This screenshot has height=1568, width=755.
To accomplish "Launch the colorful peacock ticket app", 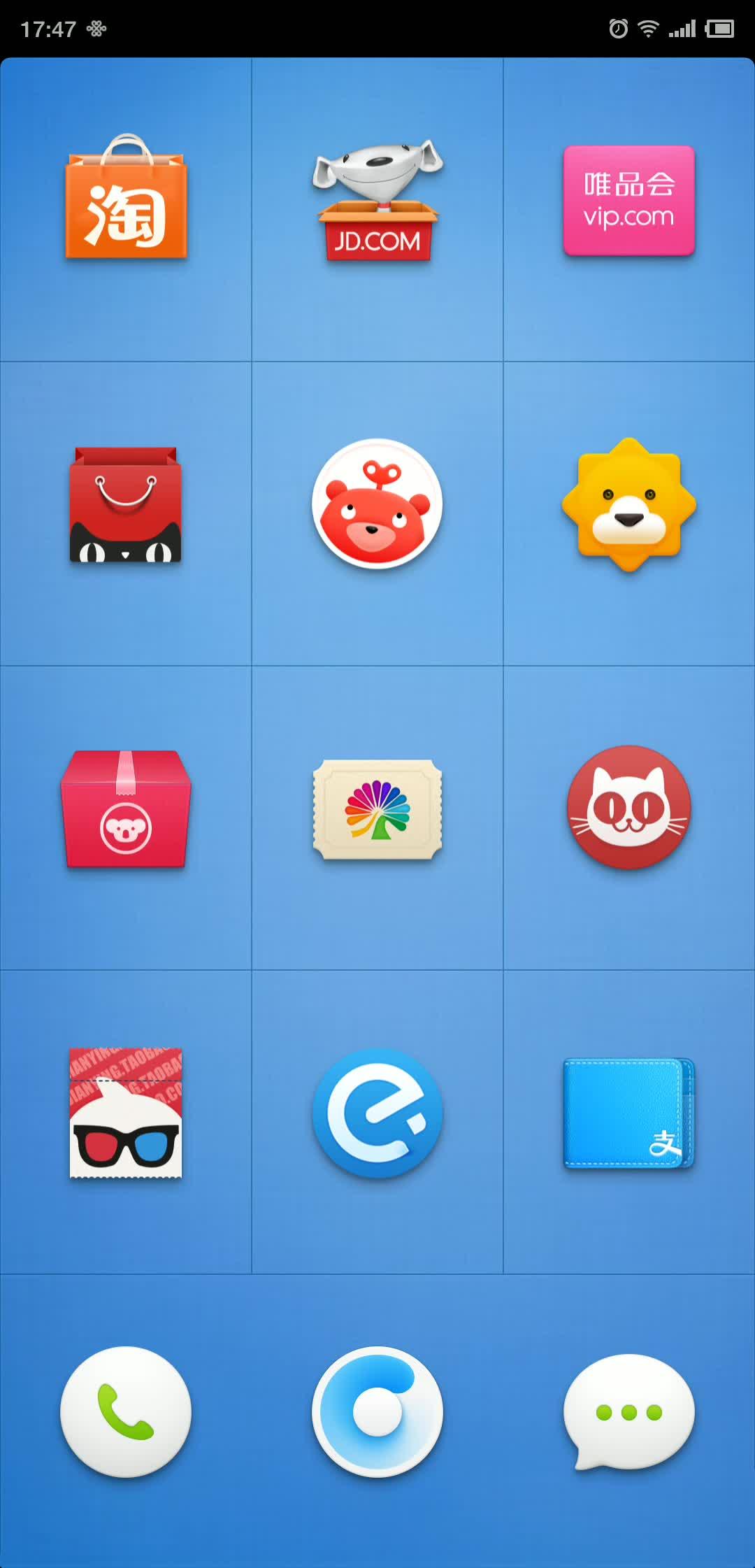I will pyautogui.click(x=377, y=809).
